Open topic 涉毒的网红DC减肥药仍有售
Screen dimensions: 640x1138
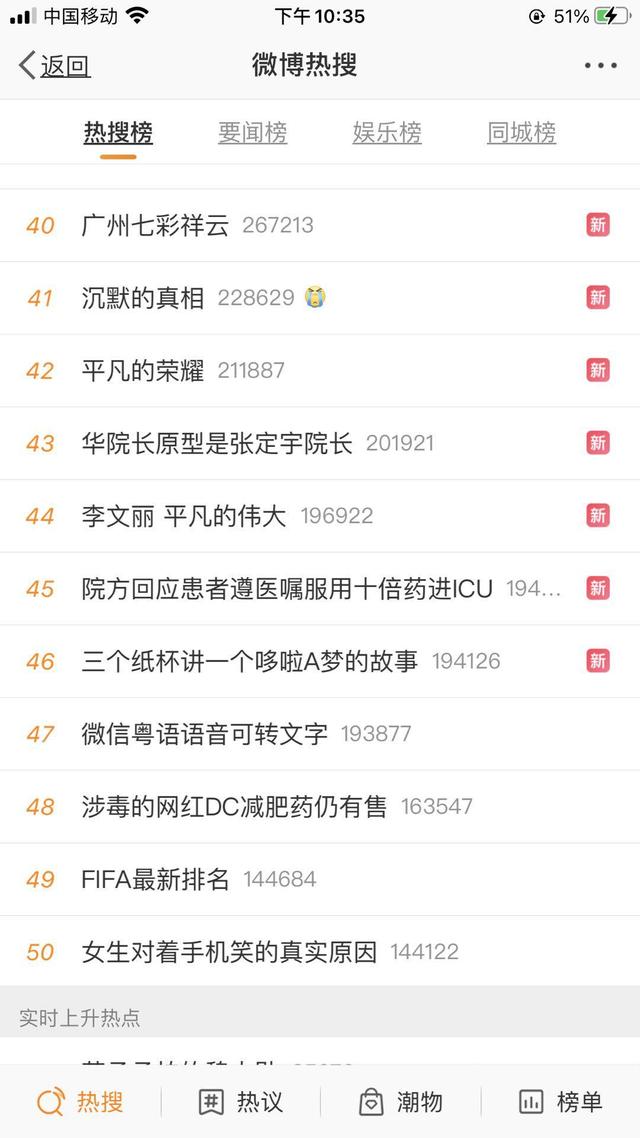tap(320, 806)
